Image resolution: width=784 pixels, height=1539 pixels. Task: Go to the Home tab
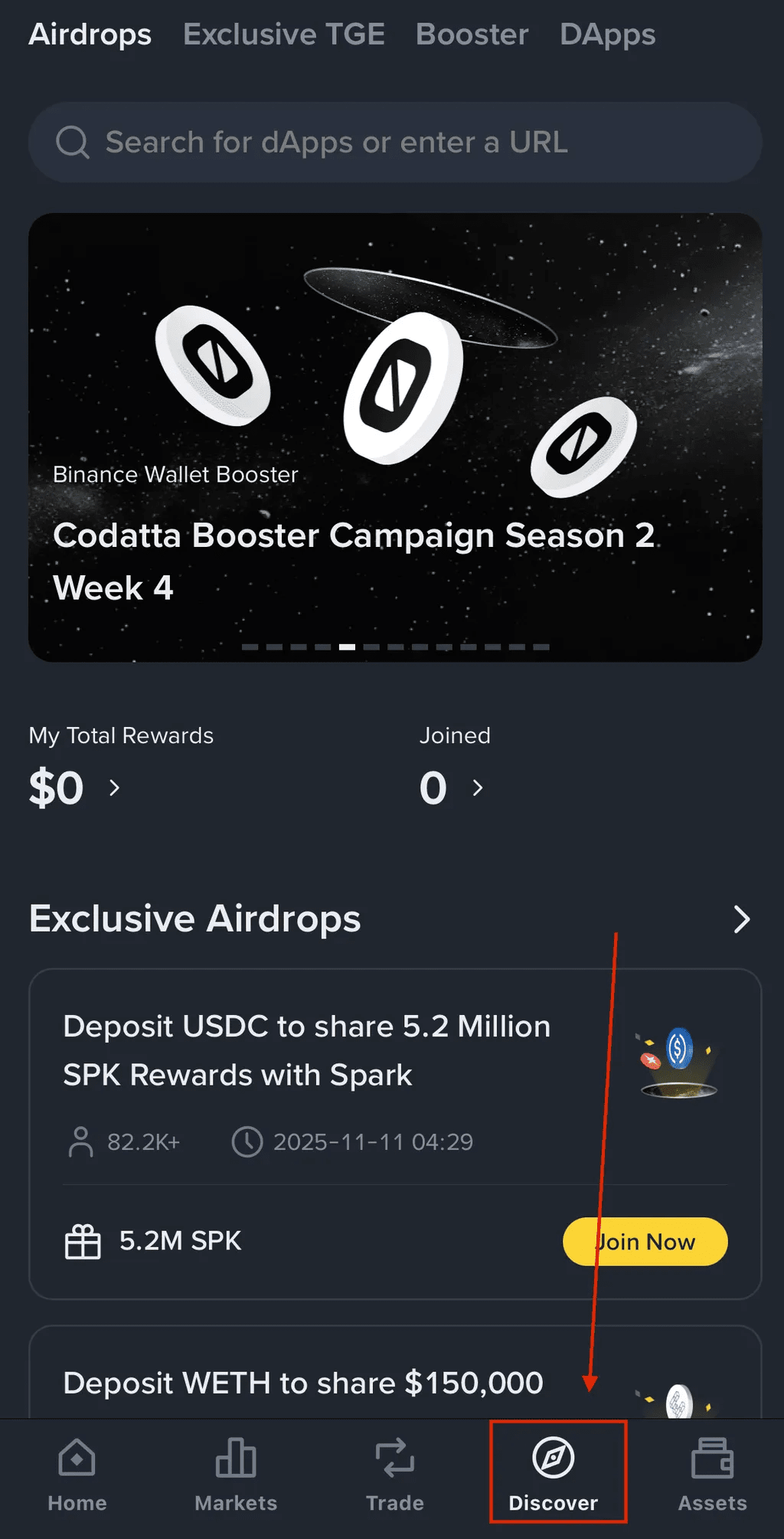click(x=77, y=1475)
